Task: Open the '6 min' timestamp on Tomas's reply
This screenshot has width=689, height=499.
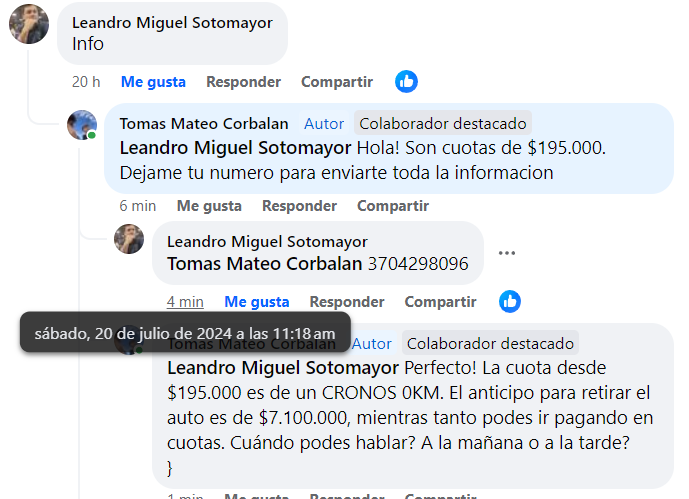Action: tap(137, 206)
